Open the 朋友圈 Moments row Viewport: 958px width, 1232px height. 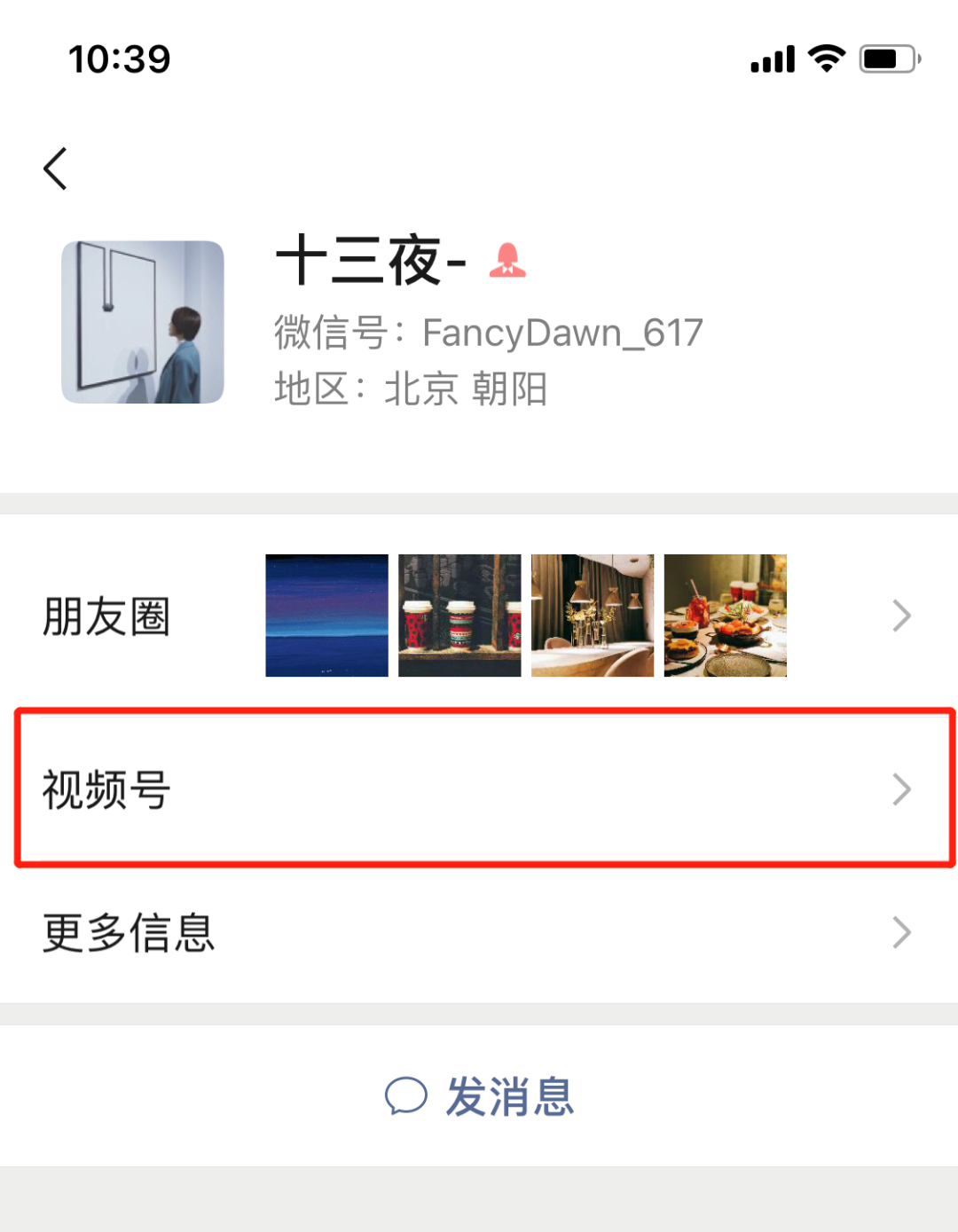click(479, 616)
